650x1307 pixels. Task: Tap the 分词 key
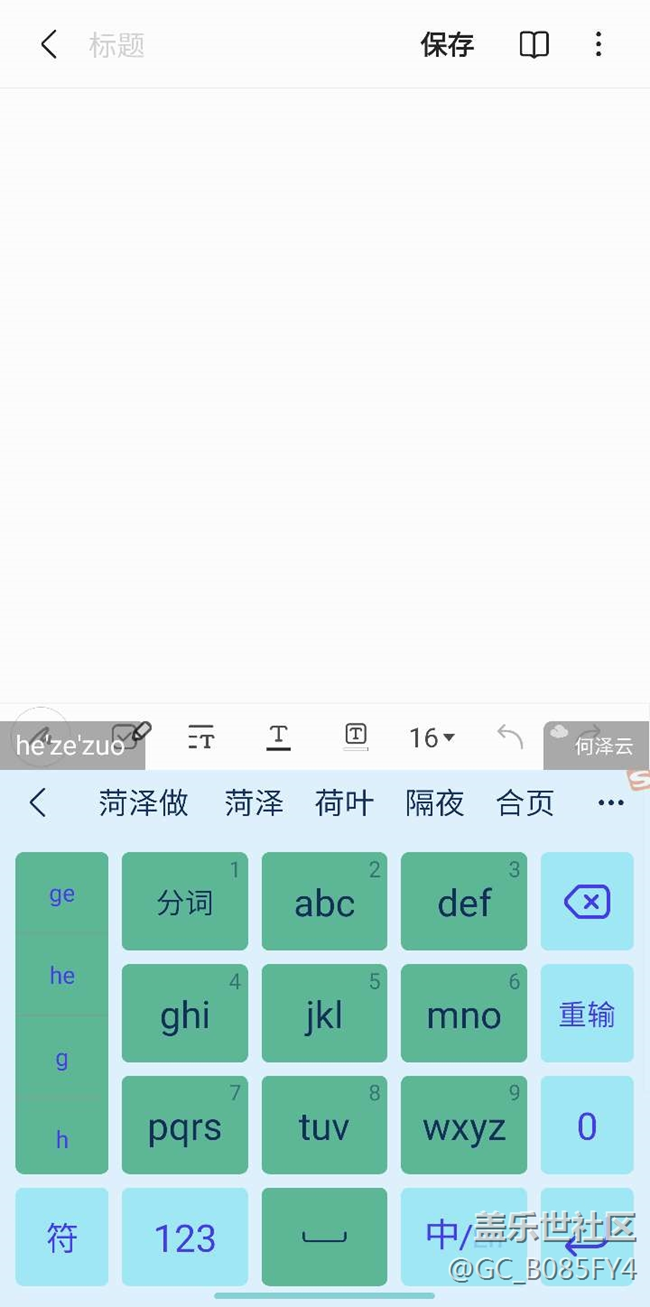tap(185, 902)
